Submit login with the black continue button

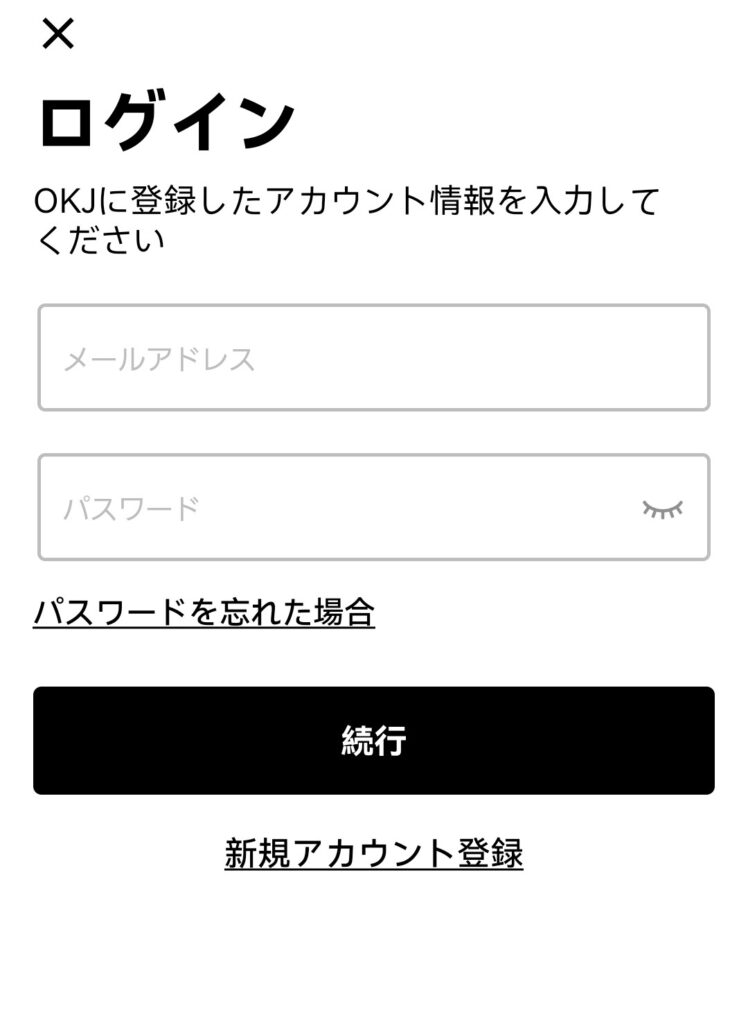coord(374,740)
